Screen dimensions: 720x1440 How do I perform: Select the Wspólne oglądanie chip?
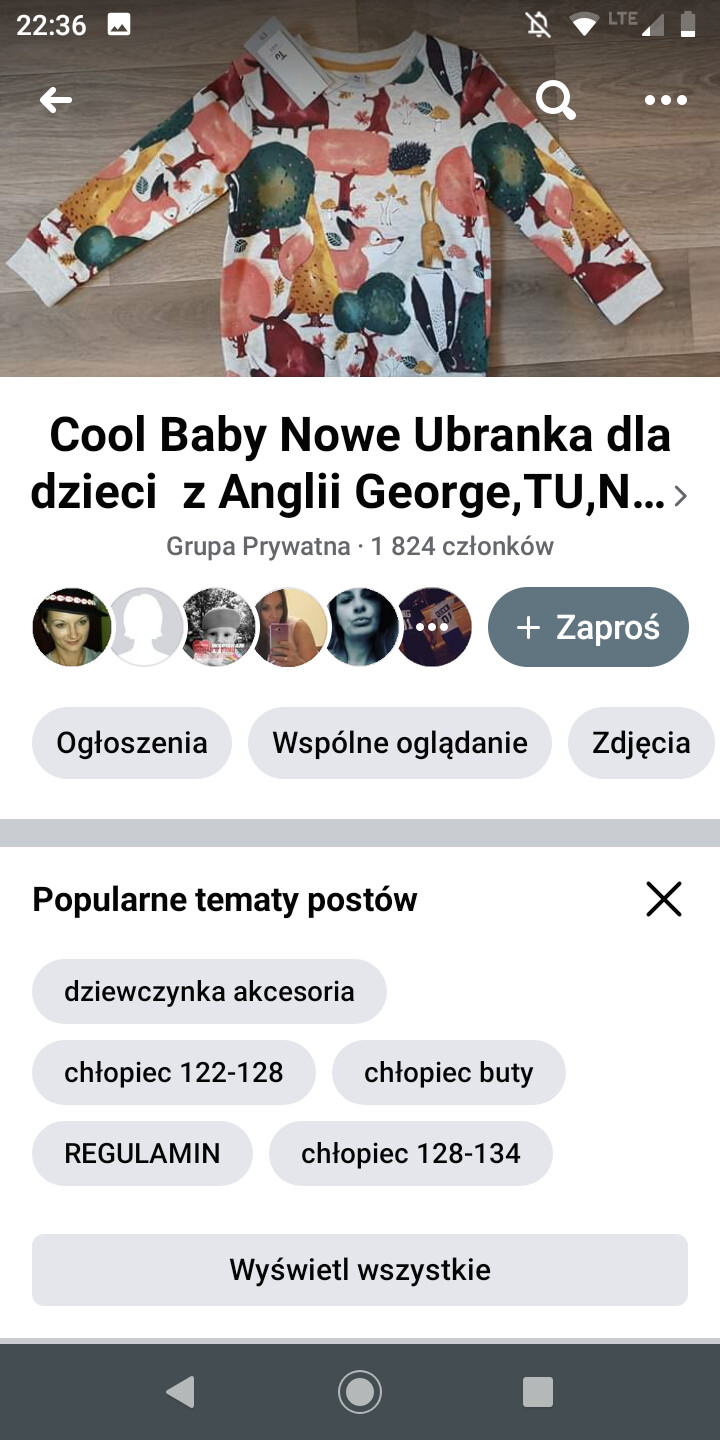400,743
